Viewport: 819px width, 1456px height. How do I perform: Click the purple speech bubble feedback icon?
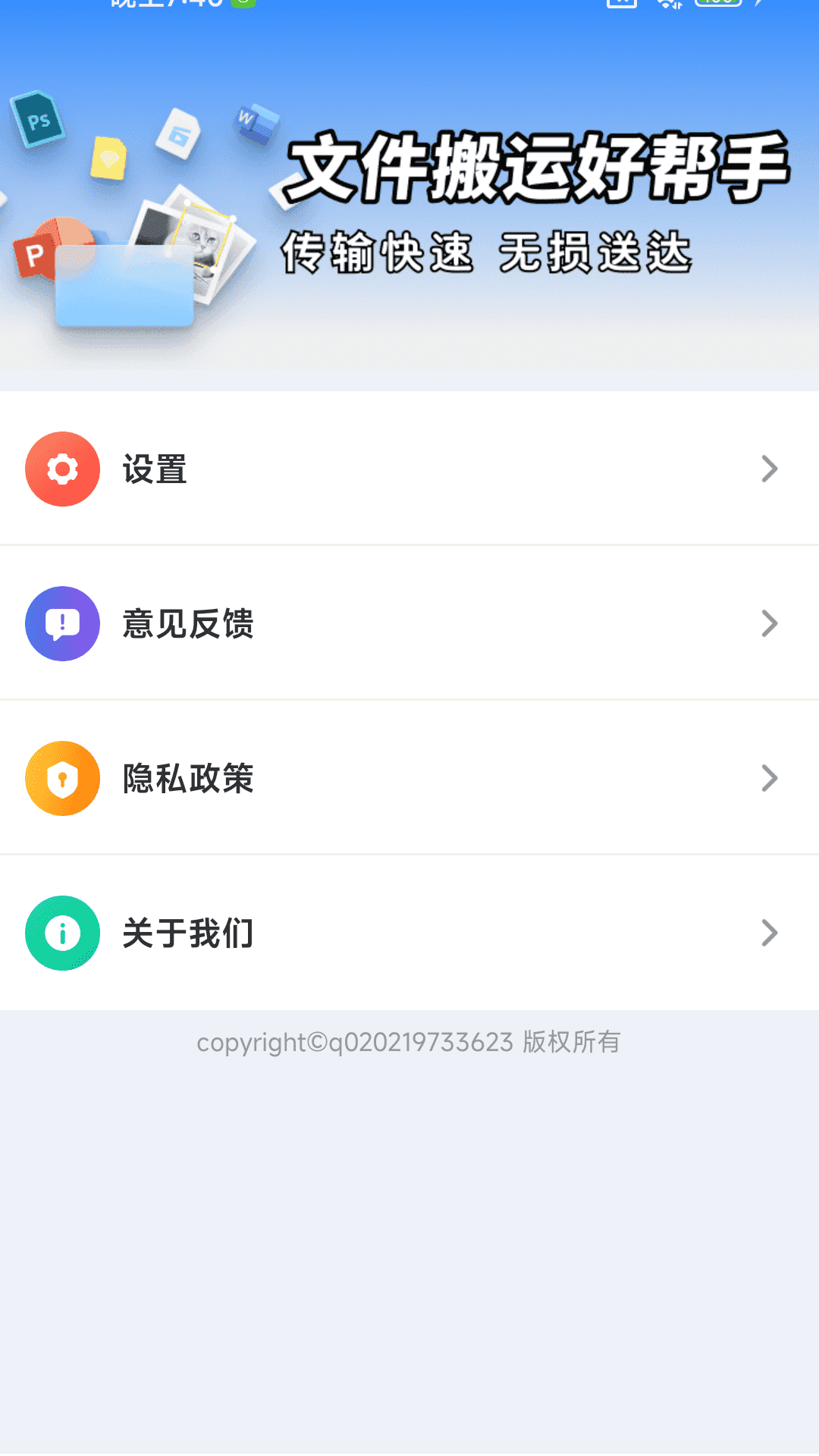pyautogui.click(x=62, y=623)
